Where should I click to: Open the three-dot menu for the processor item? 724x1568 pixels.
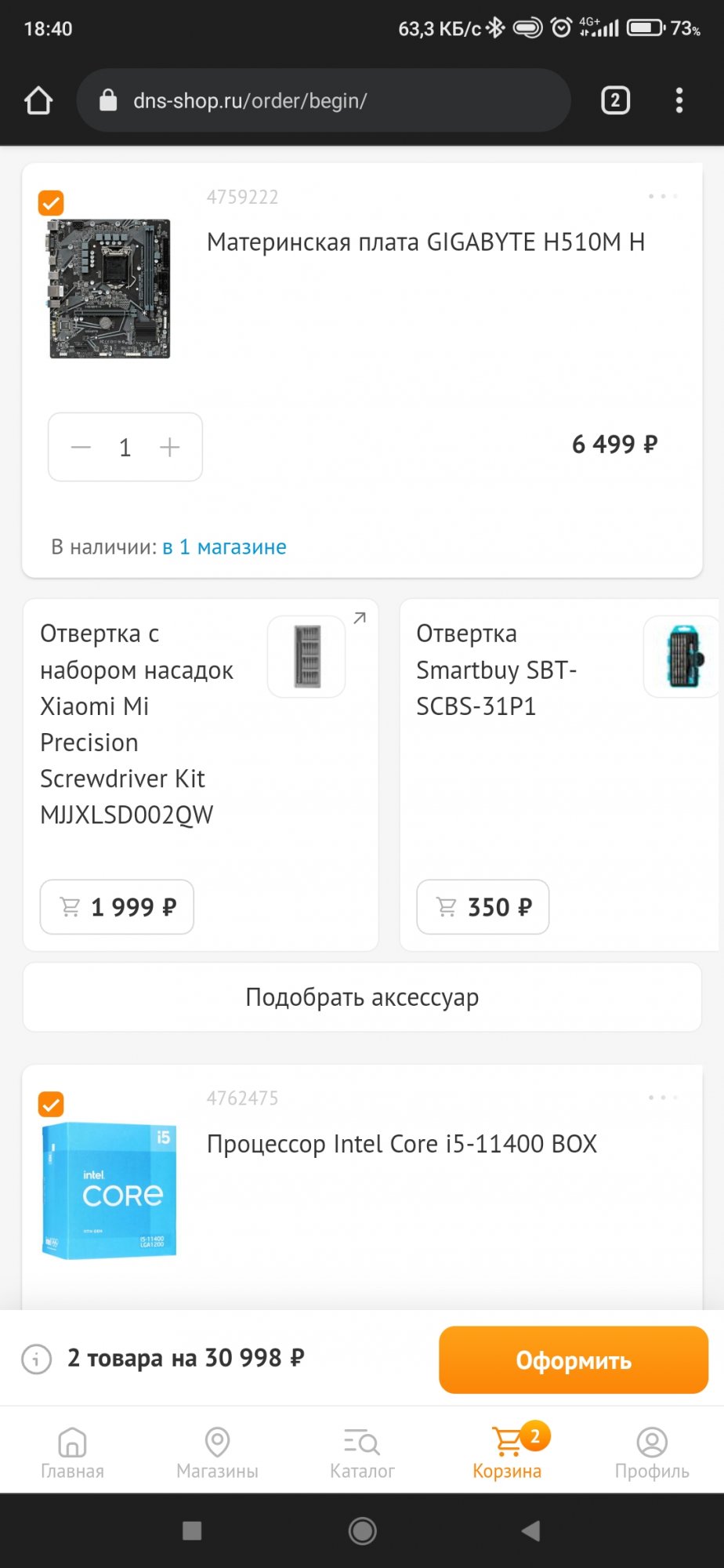662,1098
